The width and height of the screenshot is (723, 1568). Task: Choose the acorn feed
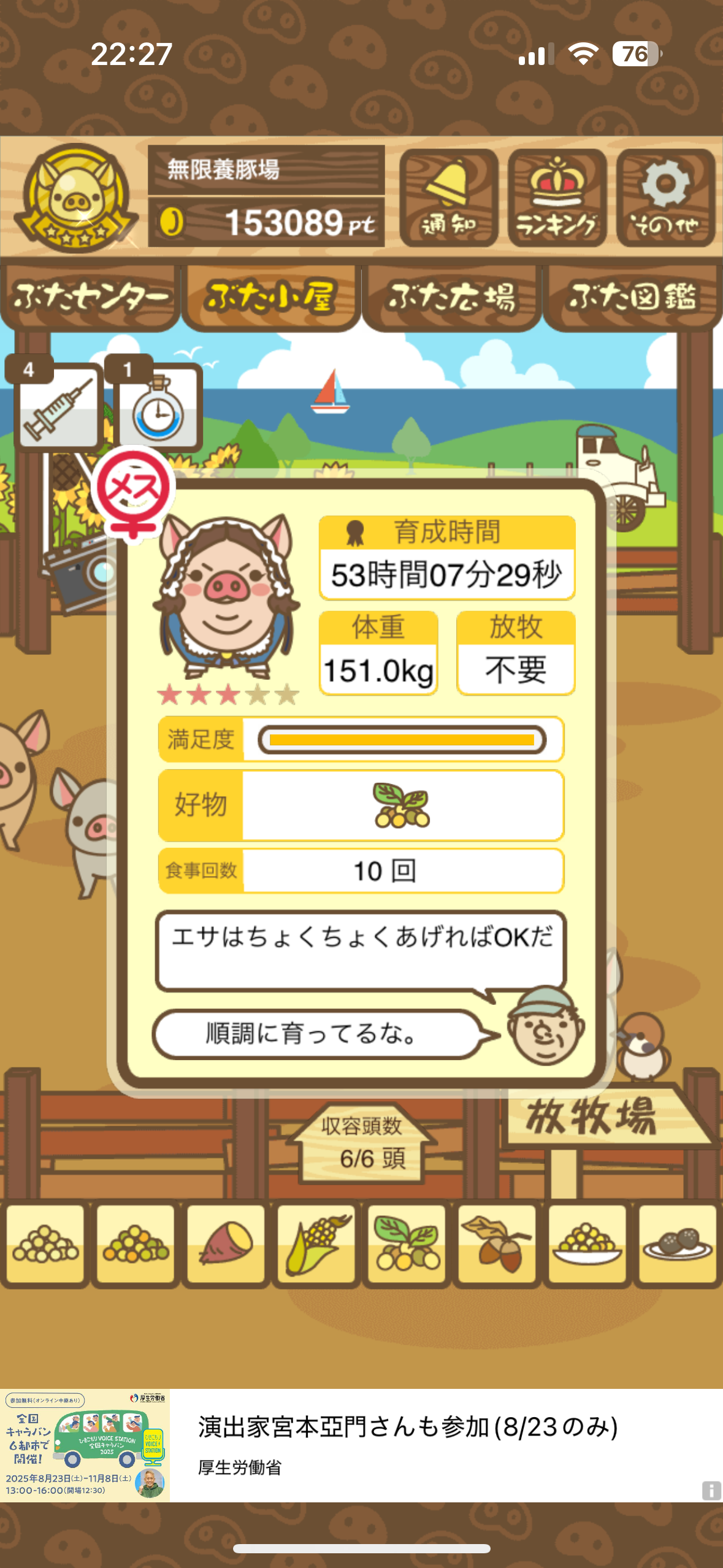tap(497, 1244)
